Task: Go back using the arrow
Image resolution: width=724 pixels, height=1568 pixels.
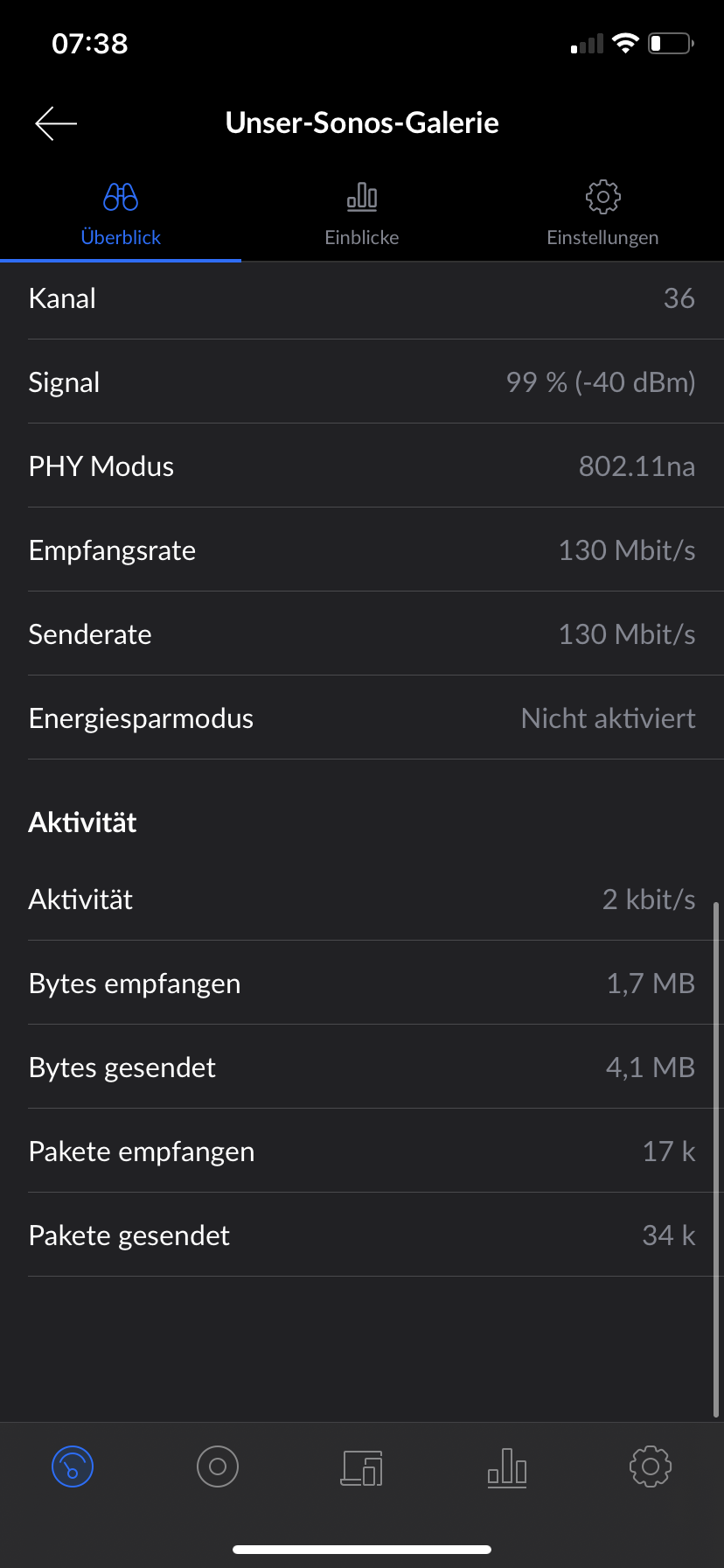Action: (x=56, y=123)
